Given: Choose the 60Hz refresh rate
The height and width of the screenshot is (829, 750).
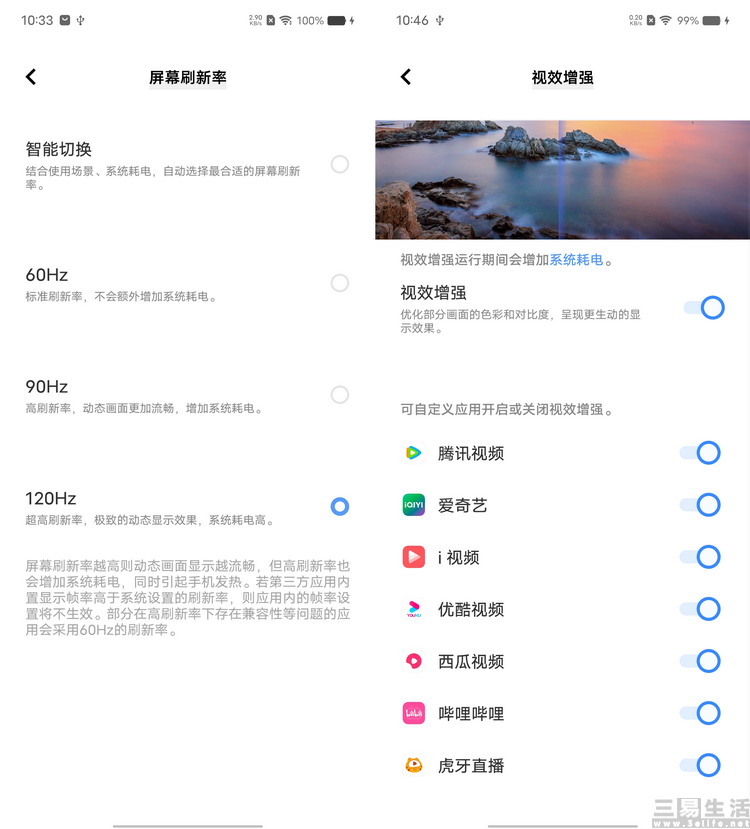Looking at the screenshot, I should click(x=340, y=283).
